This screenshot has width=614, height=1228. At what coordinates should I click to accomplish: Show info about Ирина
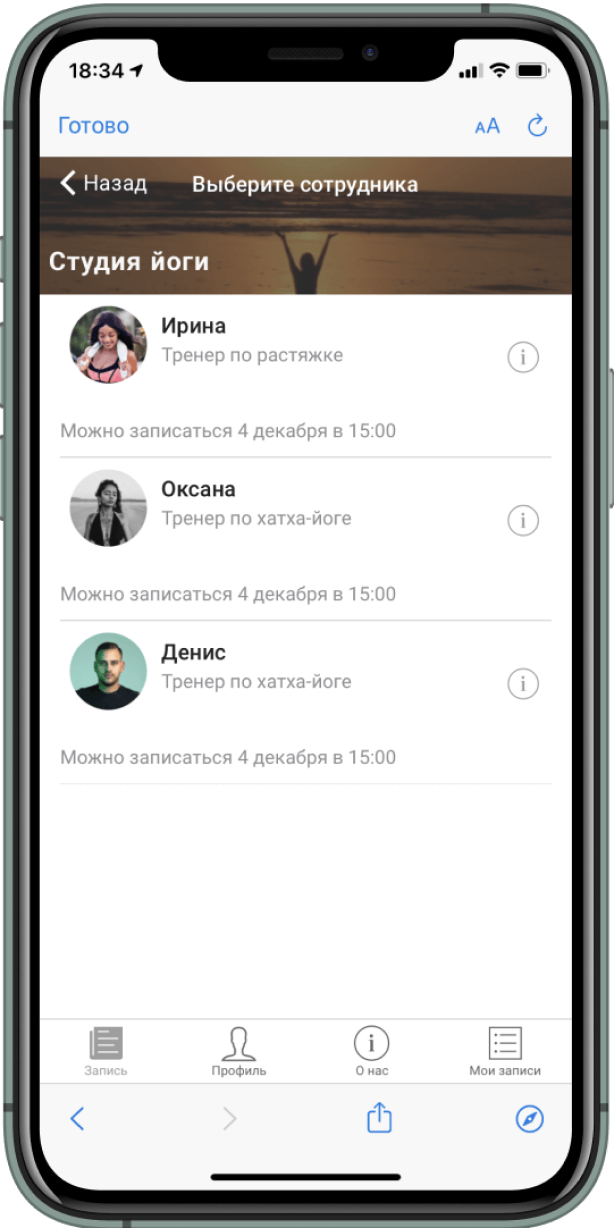point(523,356)
